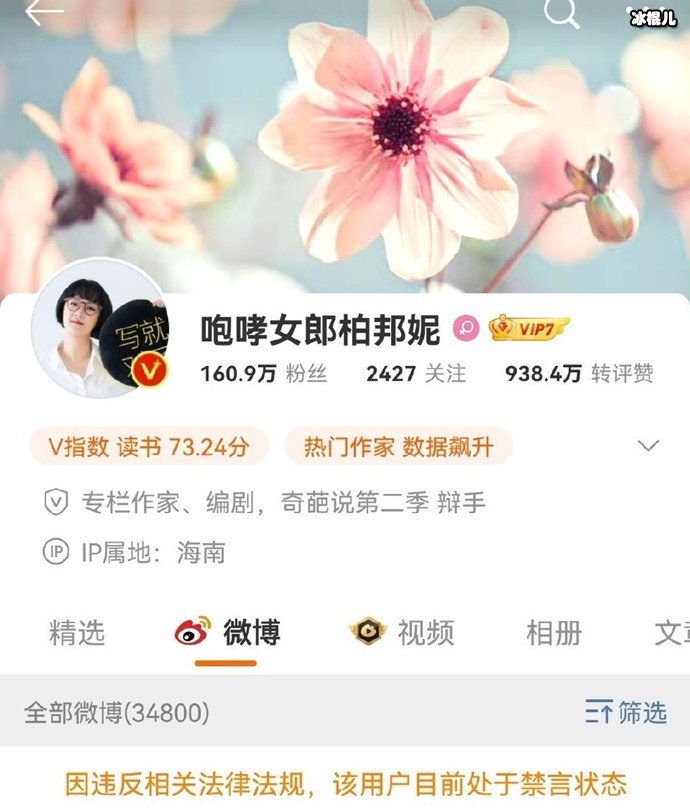
Task: Switch to the 视频 tab
Action: [402, 632]
